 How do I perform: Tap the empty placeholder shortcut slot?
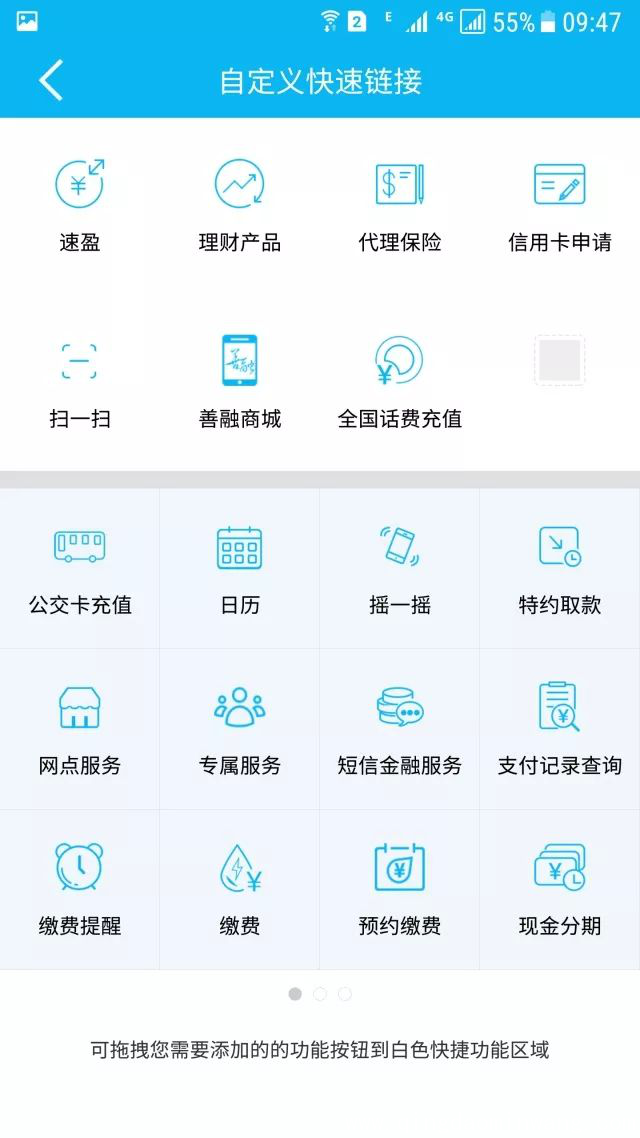pyautogui.click(x=559, y=360)
